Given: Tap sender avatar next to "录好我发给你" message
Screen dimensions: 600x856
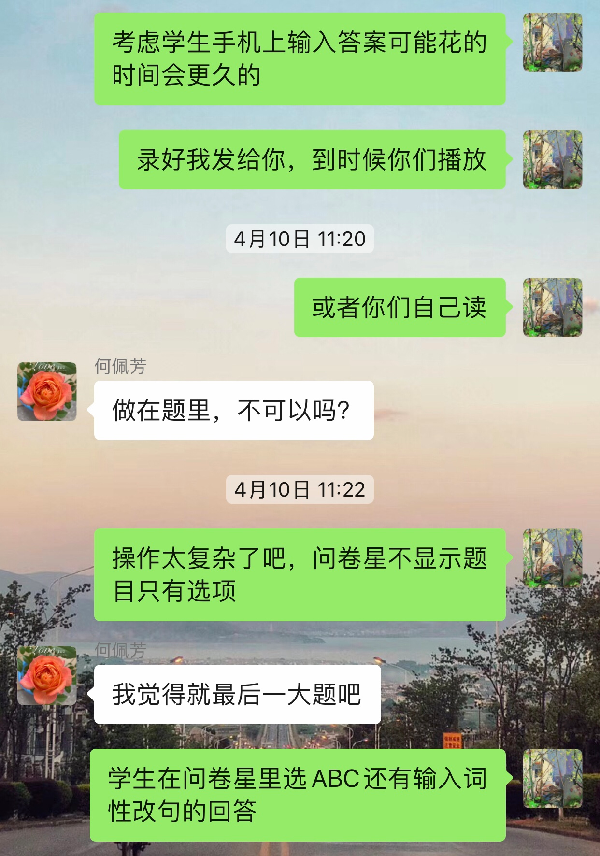Looking at the screenshot, I should point(552,159).
